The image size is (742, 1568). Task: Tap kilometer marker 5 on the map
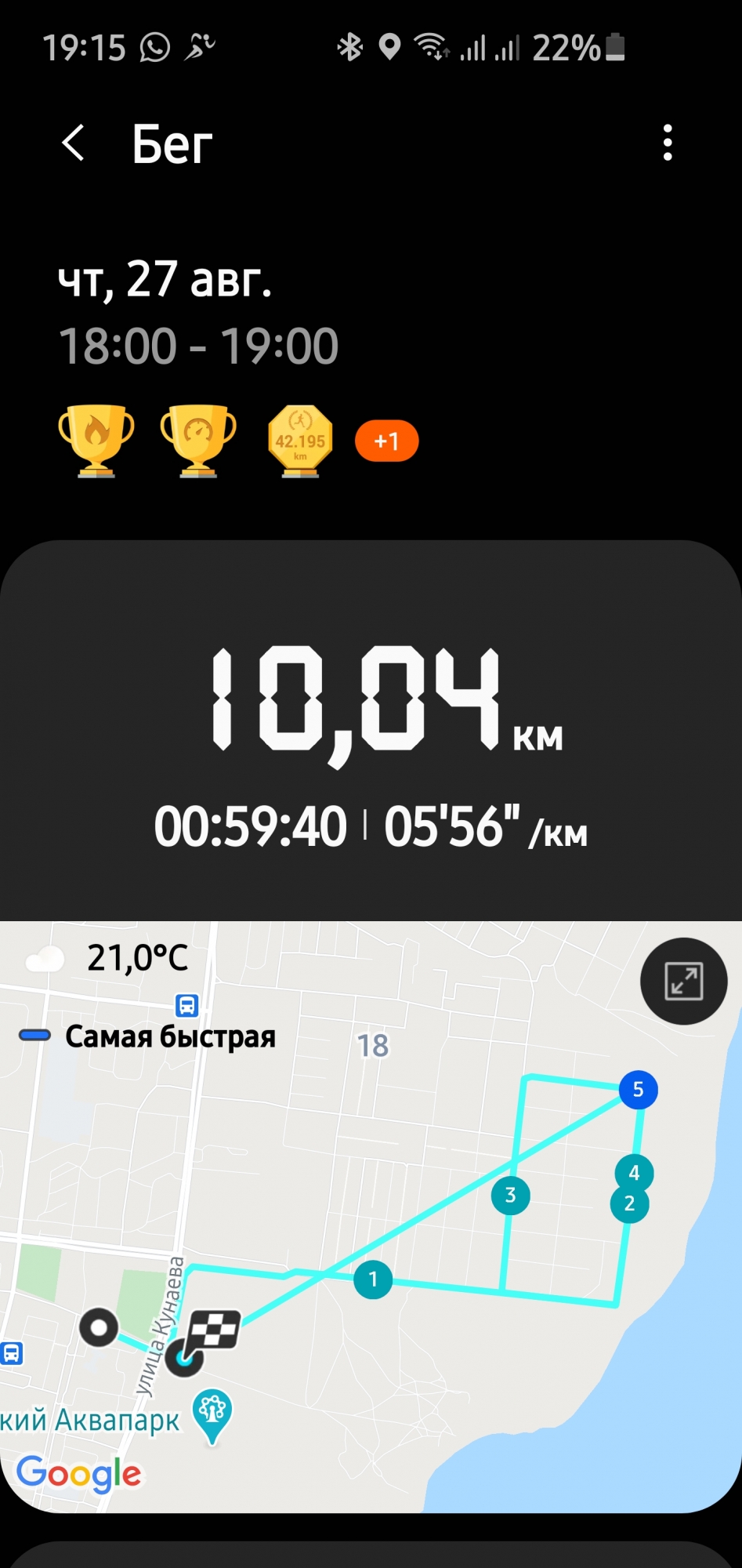point(638,1090)
